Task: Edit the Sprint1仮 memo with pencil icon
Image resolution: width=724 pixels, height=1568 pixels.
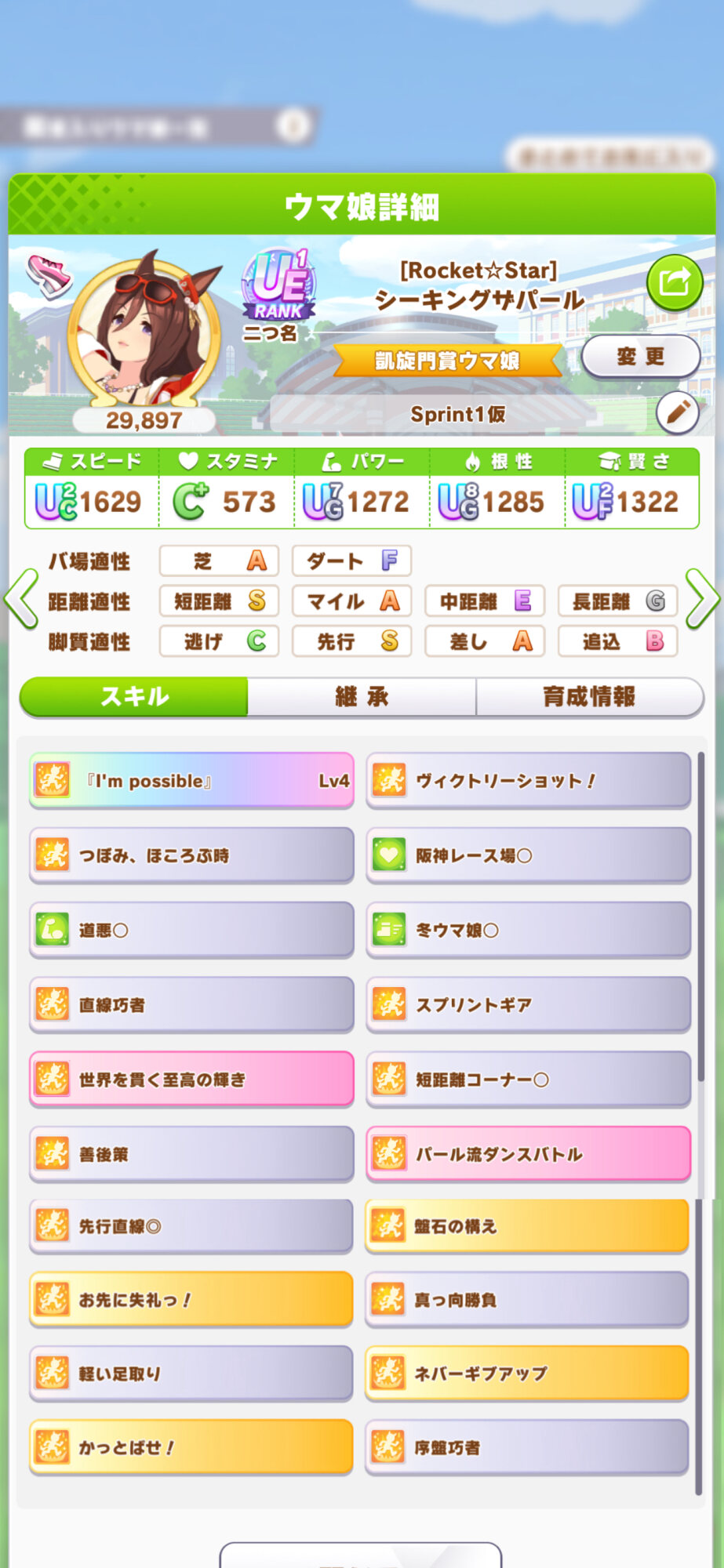Action: click(x=678, y=412)
